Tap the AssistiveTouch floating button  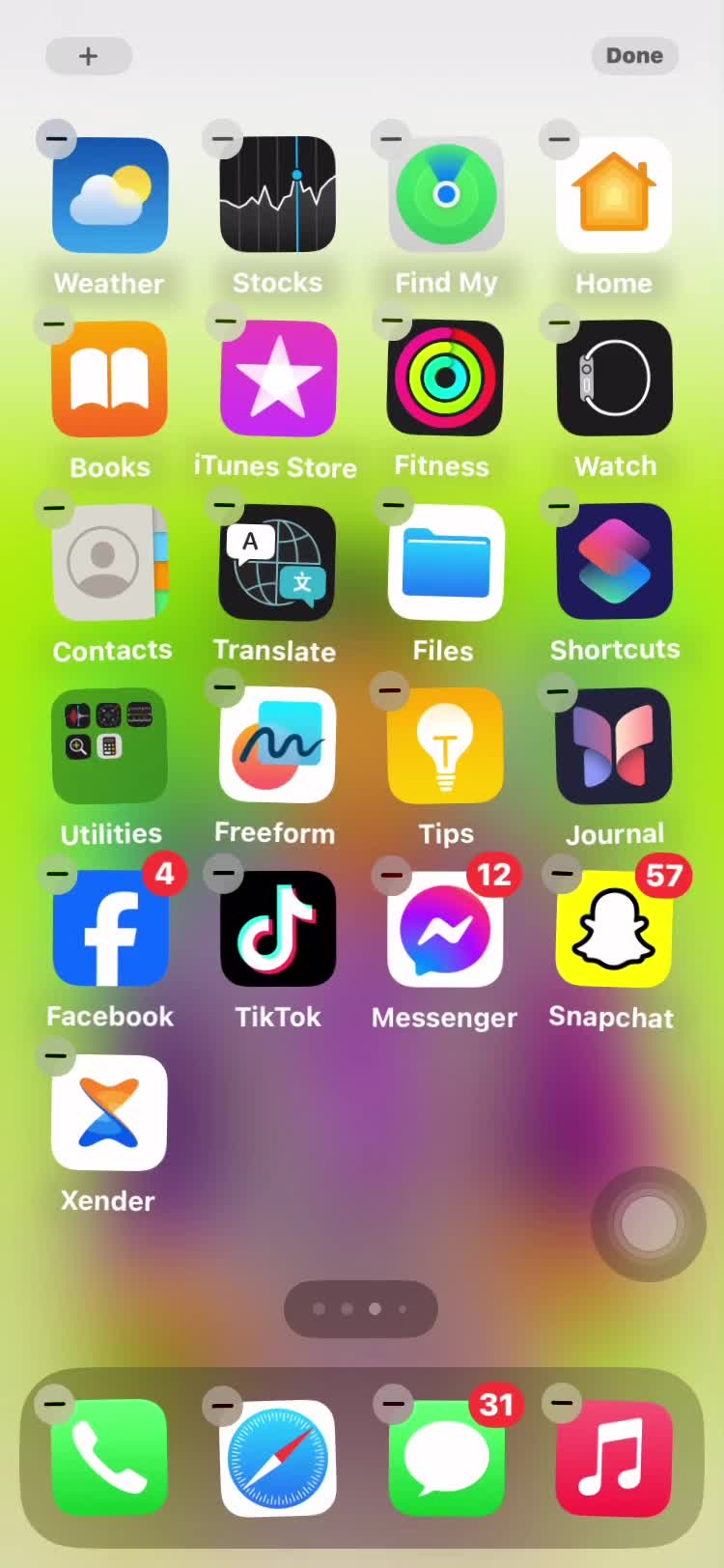[x=649, y=1224]
